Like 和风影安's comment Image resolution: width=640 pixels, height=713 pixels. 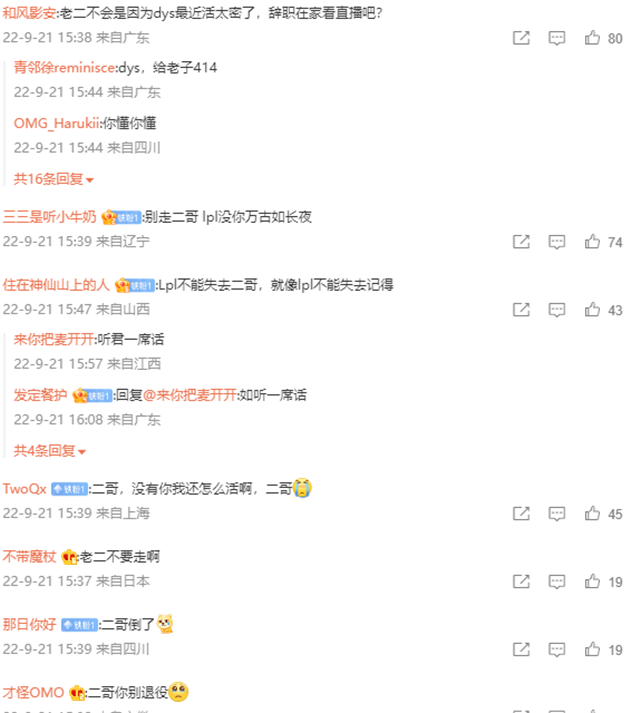pyautogui.click(x=592, y=38)
